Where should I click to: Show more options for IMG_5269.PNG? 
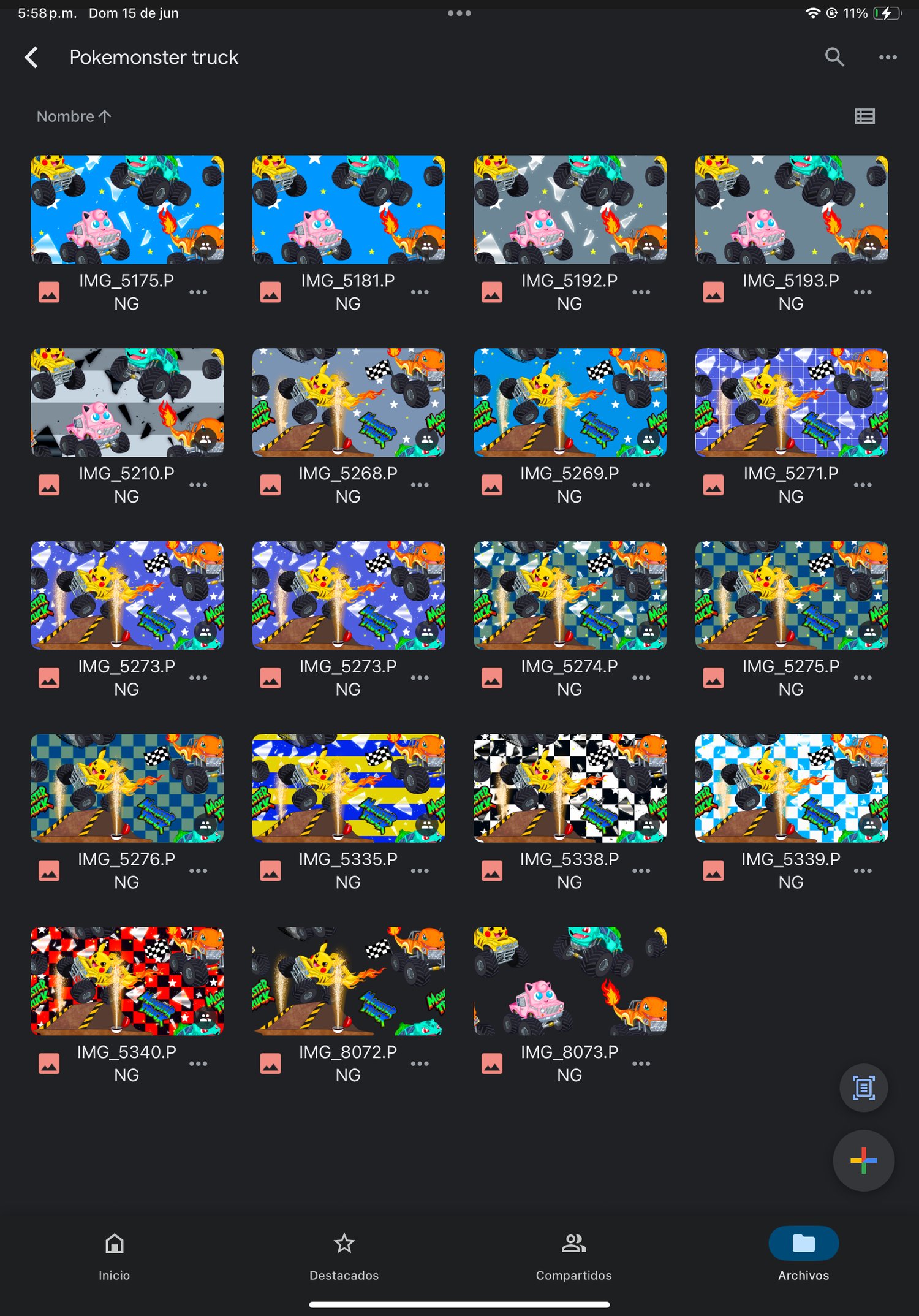click(641, 485)
